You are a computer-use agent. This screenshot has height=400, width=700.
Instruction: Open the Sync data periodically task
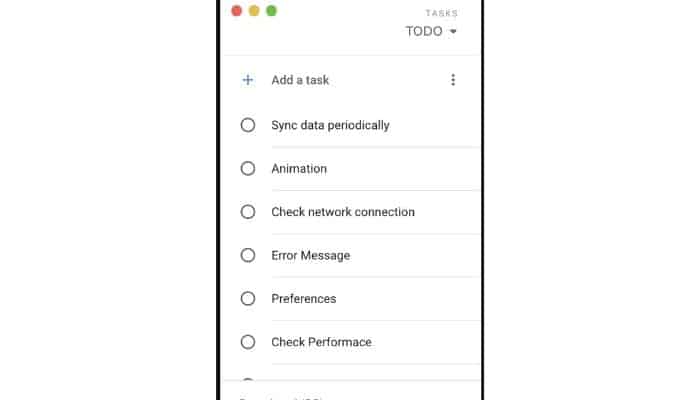[330, 125]
